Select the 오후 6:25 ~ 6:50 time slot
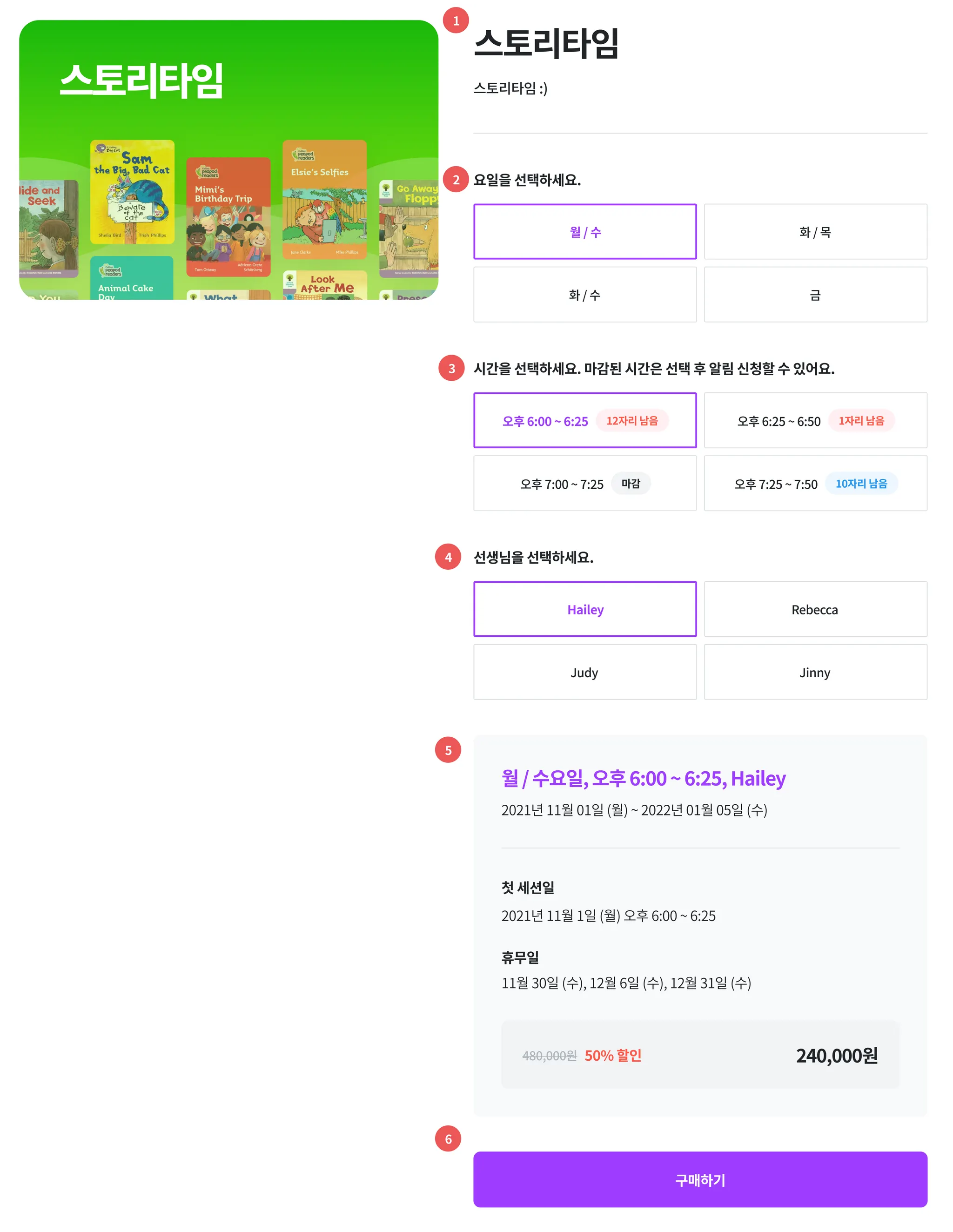This screenshot has height=1232, width=953. pos(815,421)
